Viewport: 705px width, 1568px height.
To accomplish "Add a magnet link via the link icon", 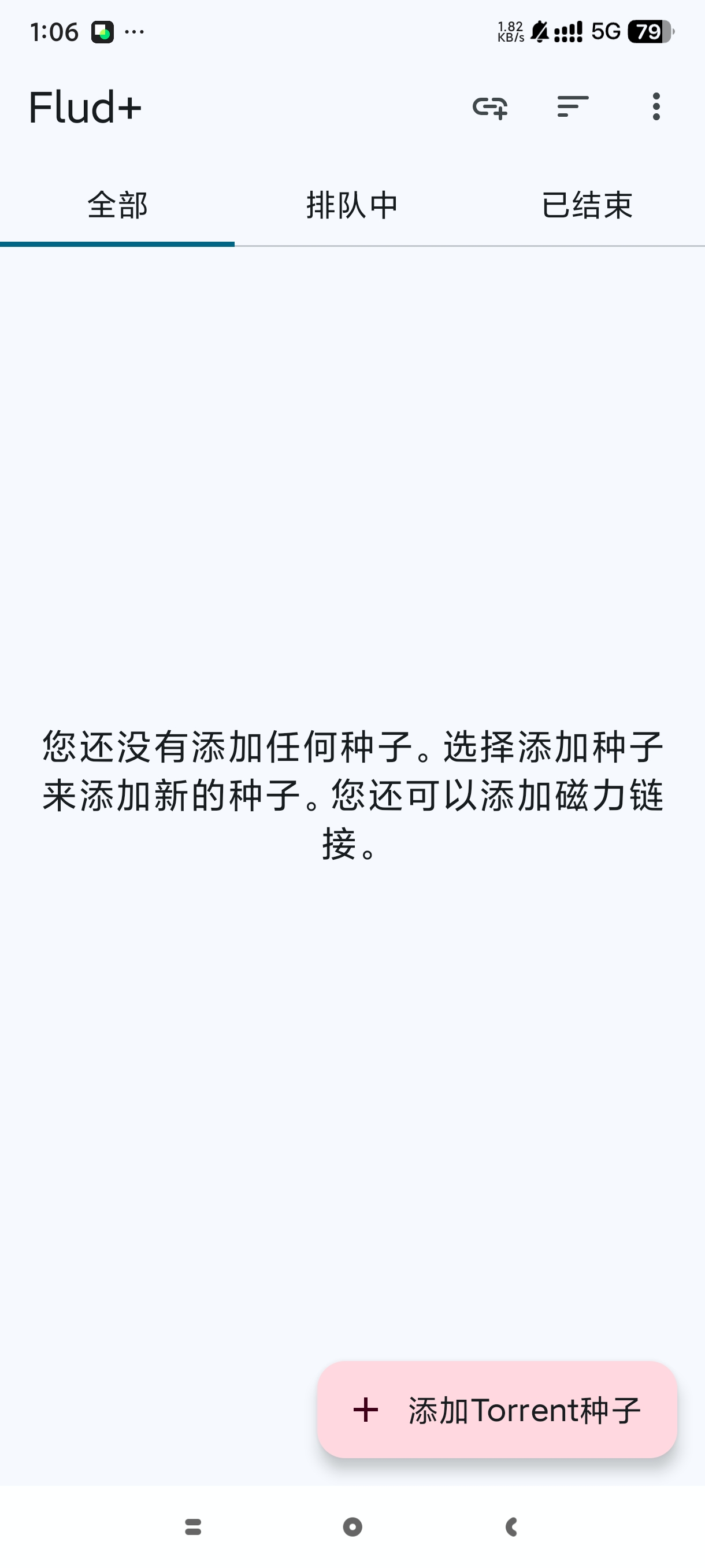I will pyautogui.click(x=489, y=107).
